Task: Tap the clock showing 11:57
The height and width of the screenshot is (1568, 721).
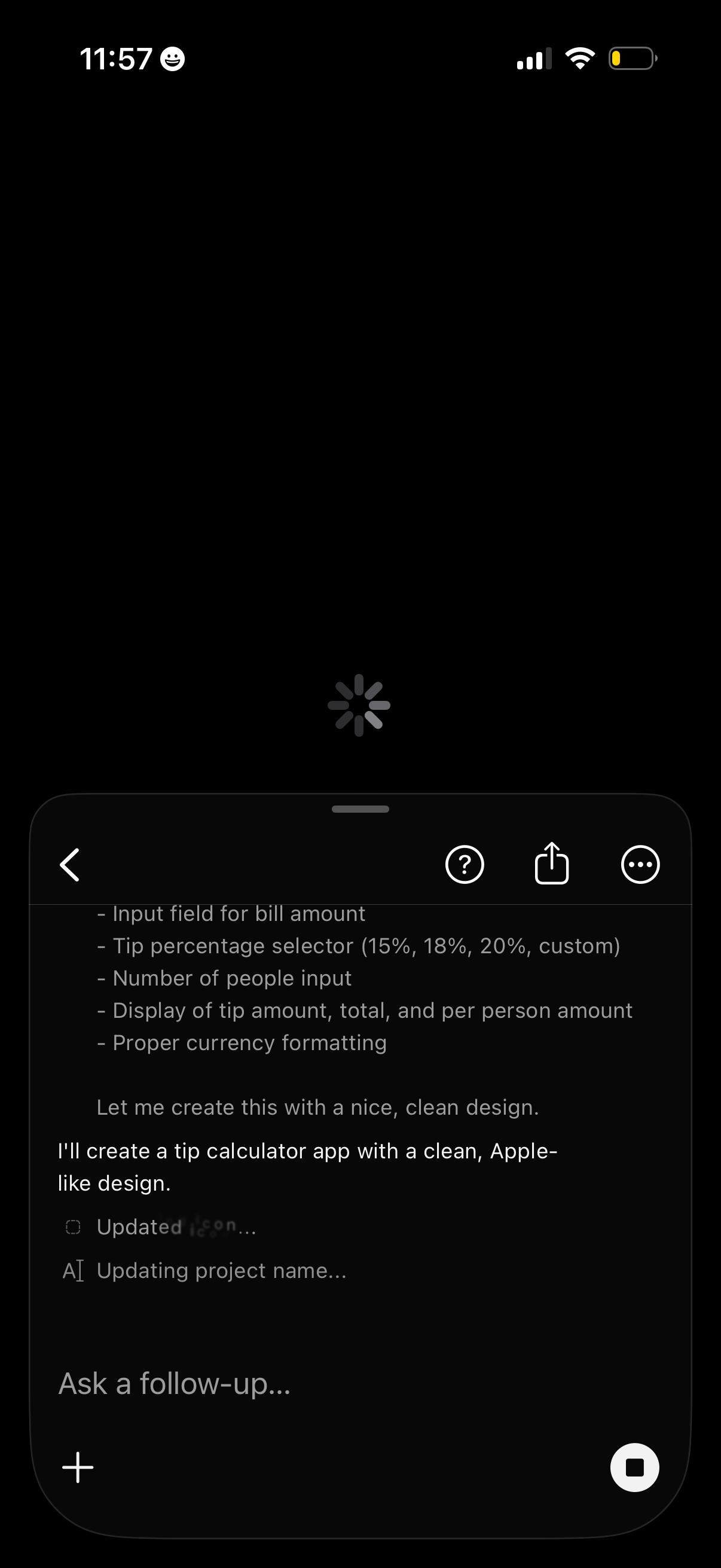Action: pos(117,58)
